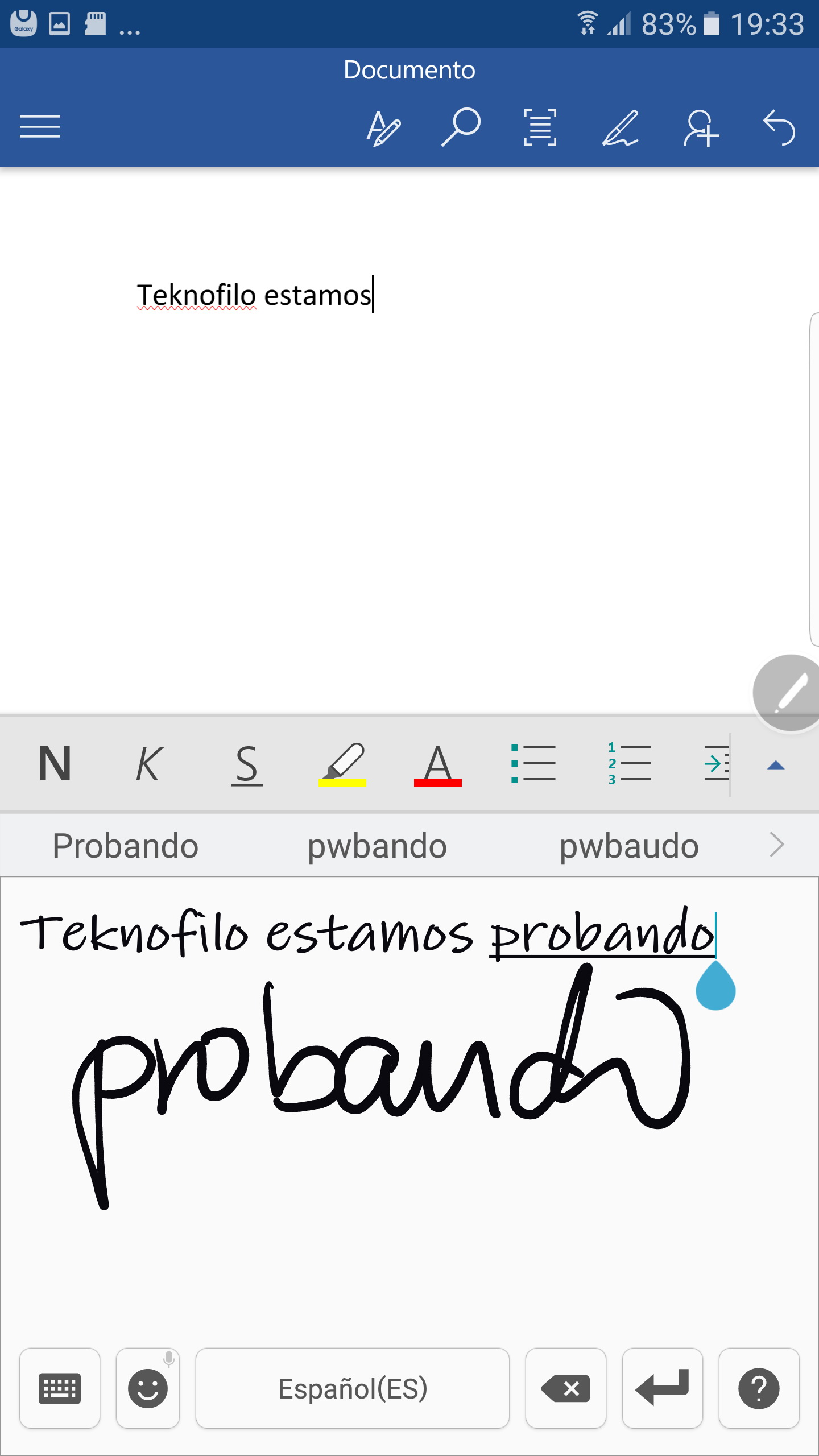Select the suggestion "pwbando"

click(377, 846)
